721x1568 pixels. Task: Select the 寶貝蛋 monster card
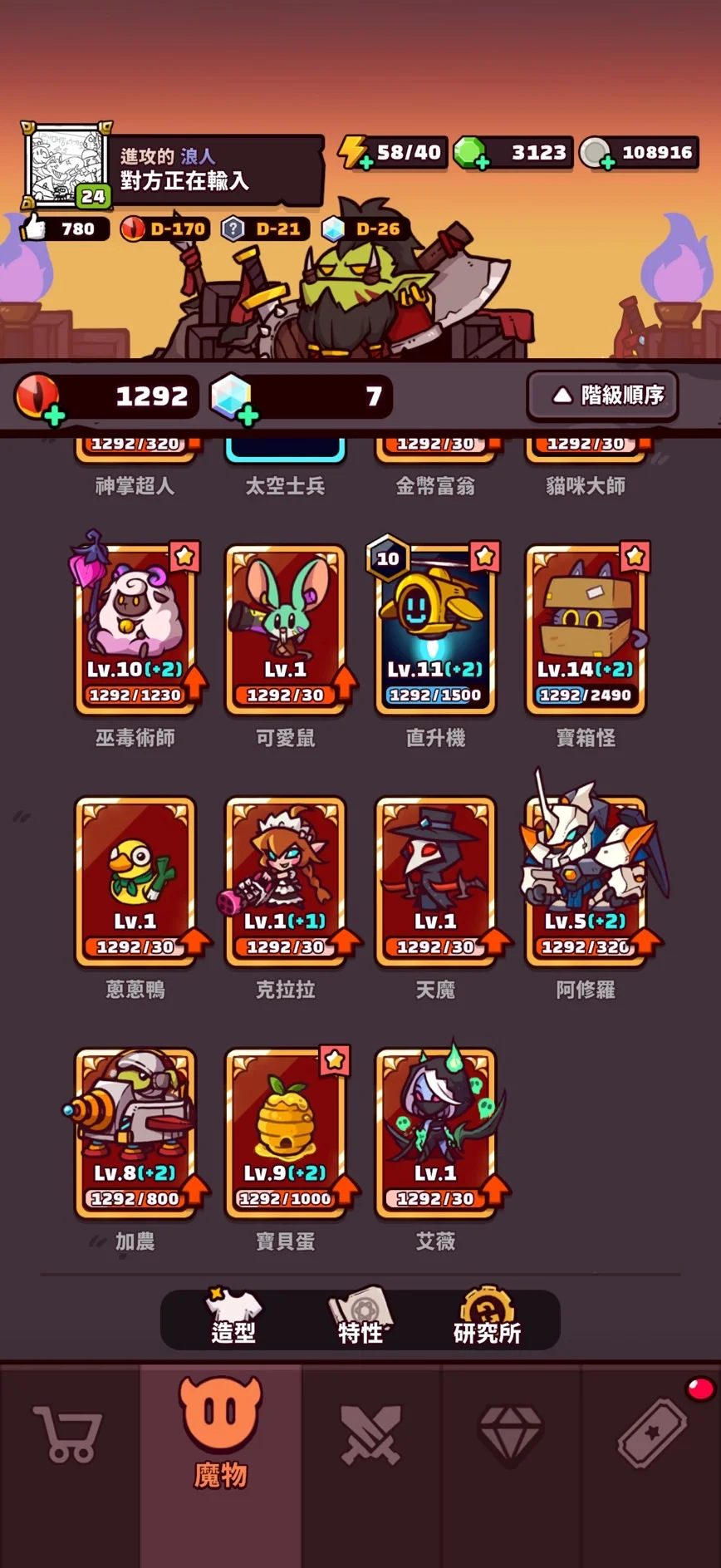coord(285,1133)
